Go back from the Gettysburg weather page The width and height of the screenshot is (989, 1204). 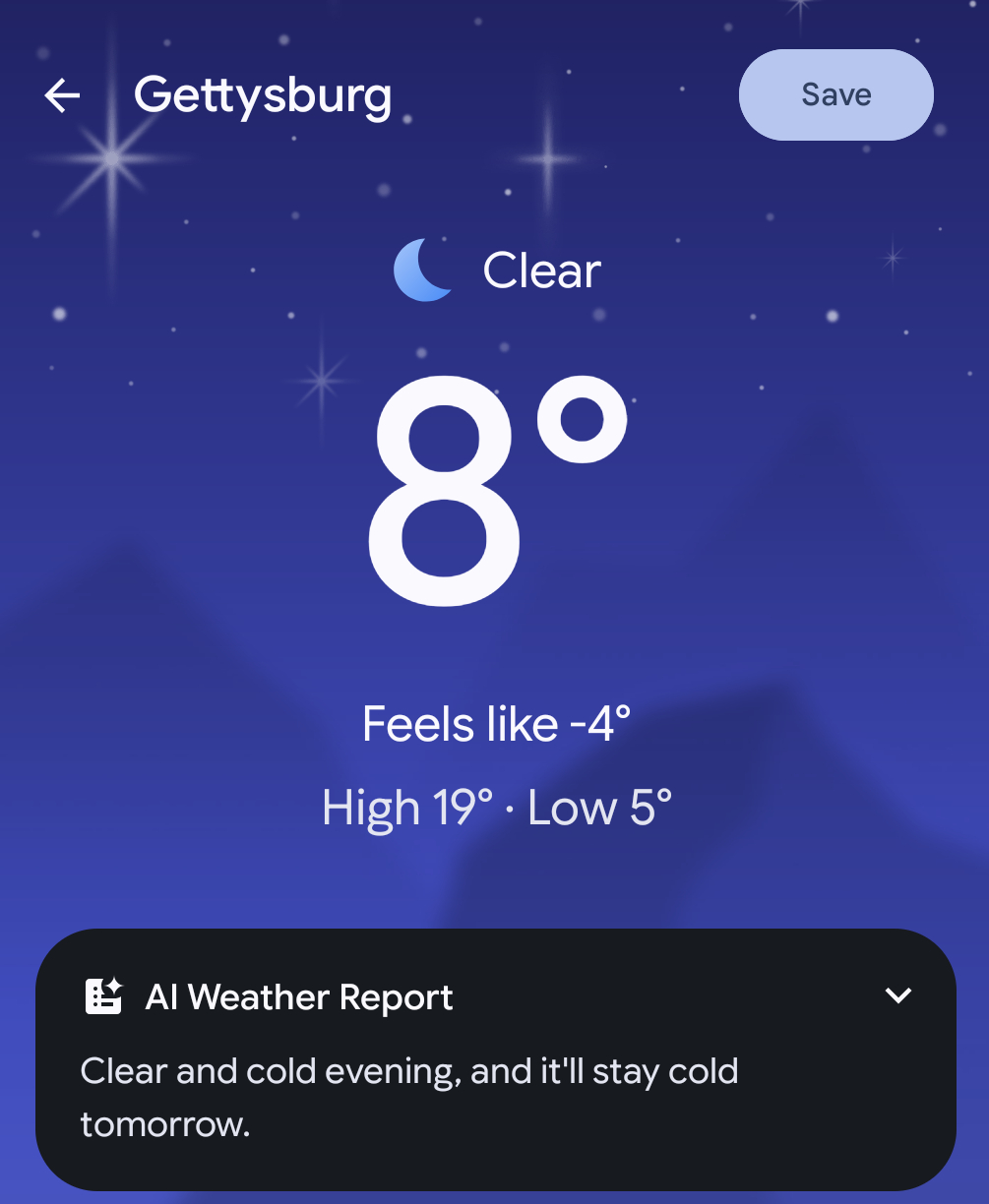(x=62, y=95)
